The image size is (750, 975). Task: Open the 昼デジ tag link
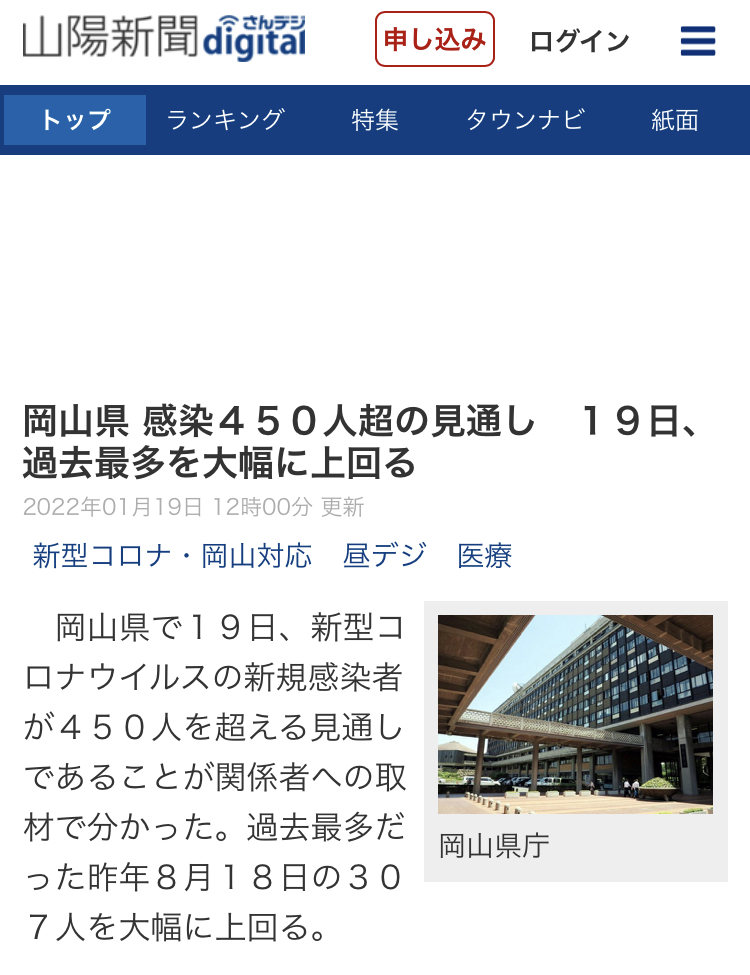pyautogui.click(x=384, y=556)
